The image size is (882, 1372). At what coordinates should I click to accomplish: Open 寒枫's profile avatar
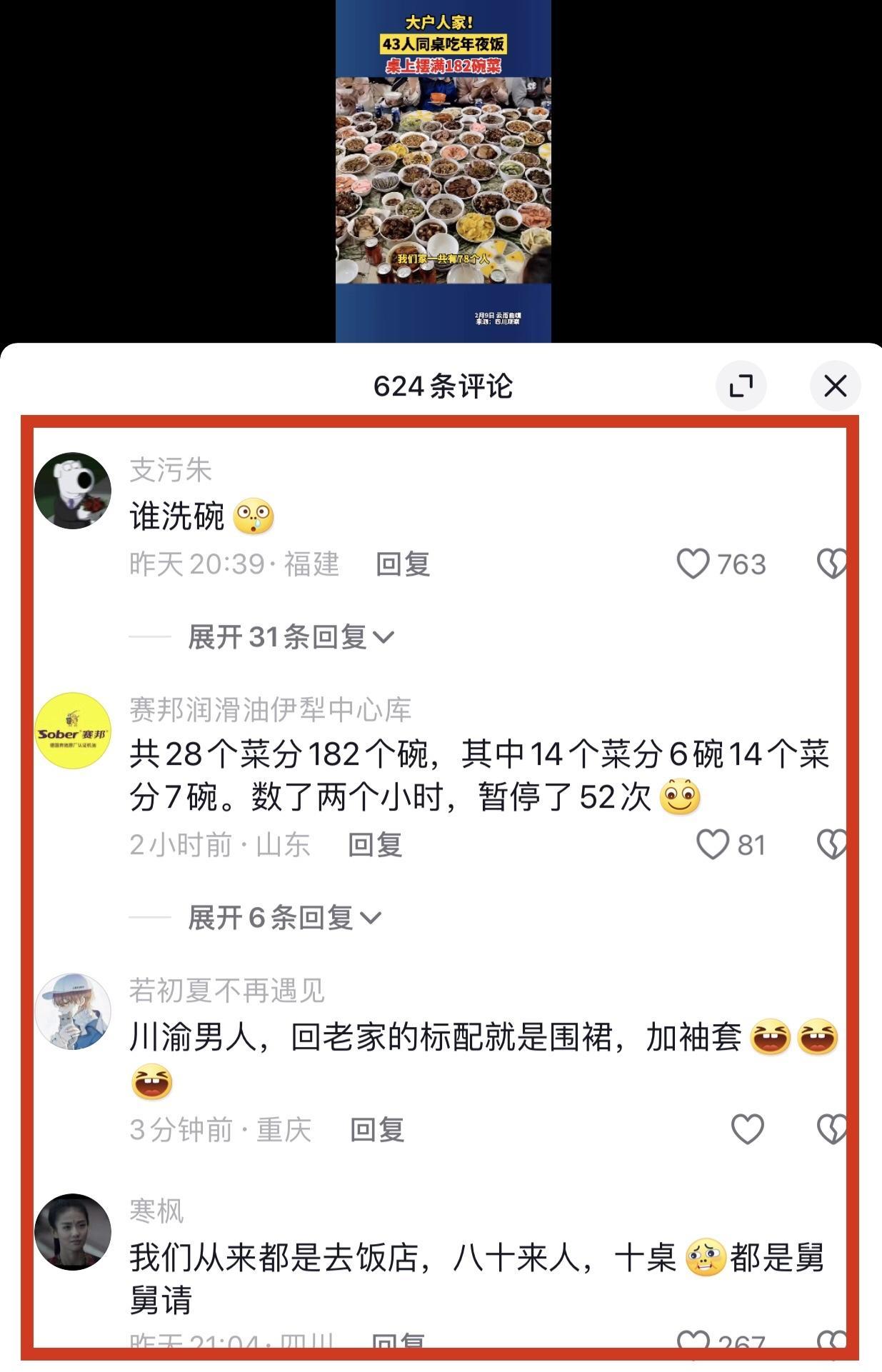(73, 1232)
